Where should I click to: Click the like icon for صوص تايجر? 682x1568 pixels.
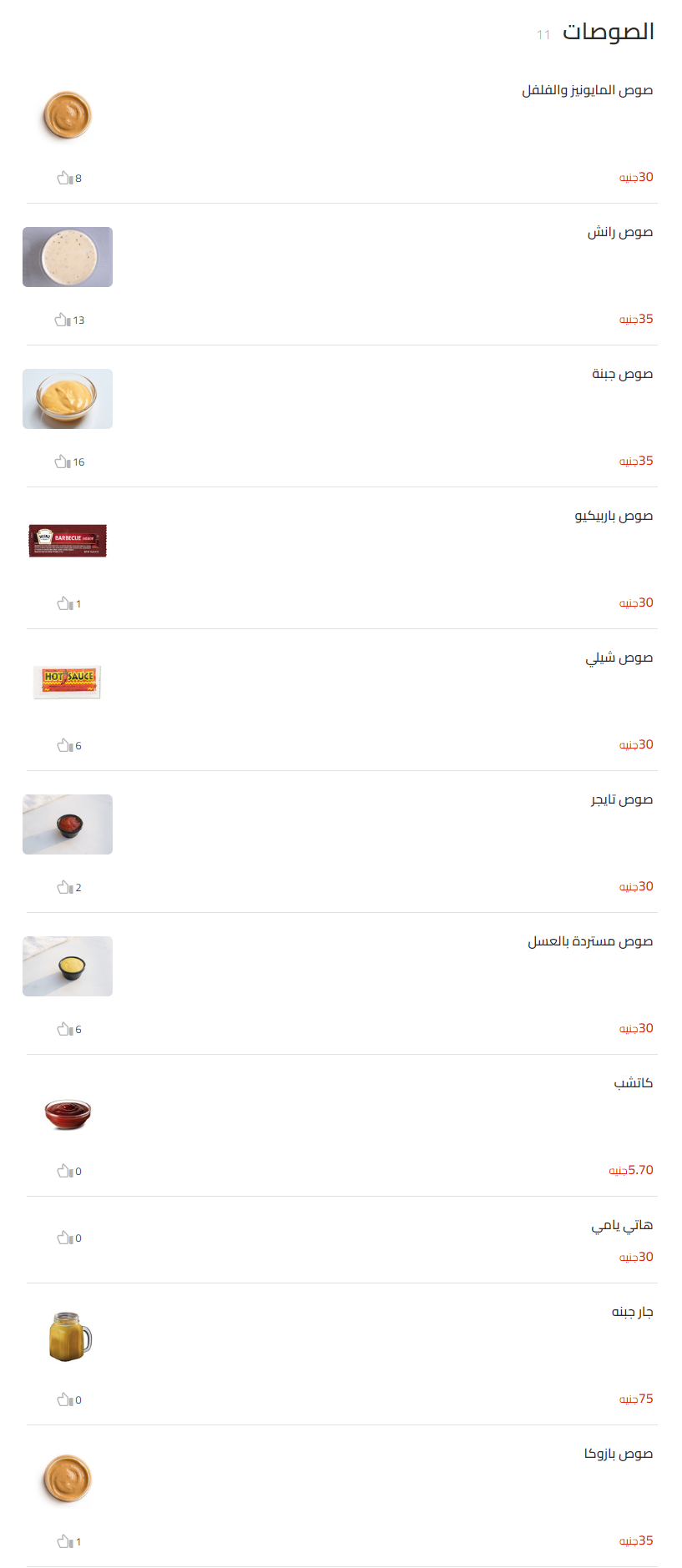click(63, 887)
